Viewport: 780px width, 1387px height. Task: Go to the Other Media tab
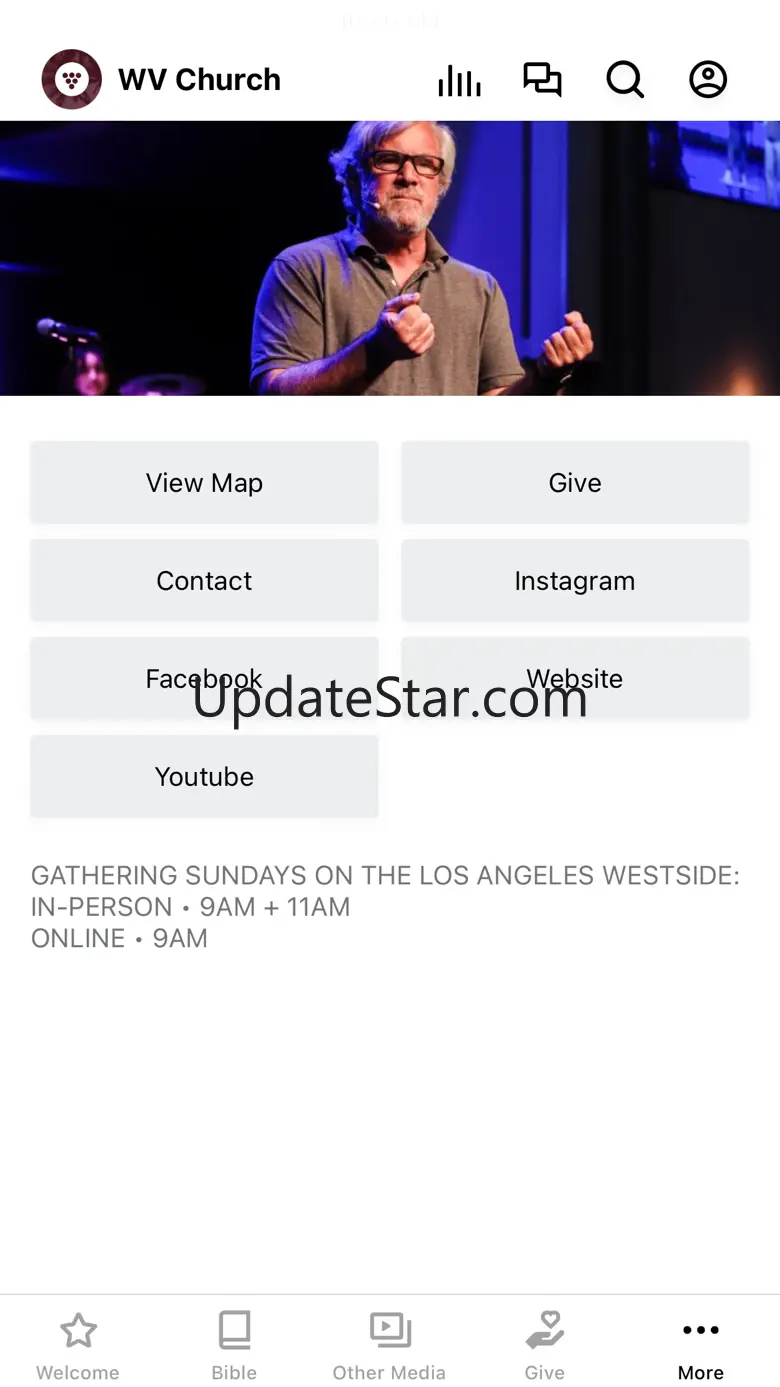[389, 1346]
